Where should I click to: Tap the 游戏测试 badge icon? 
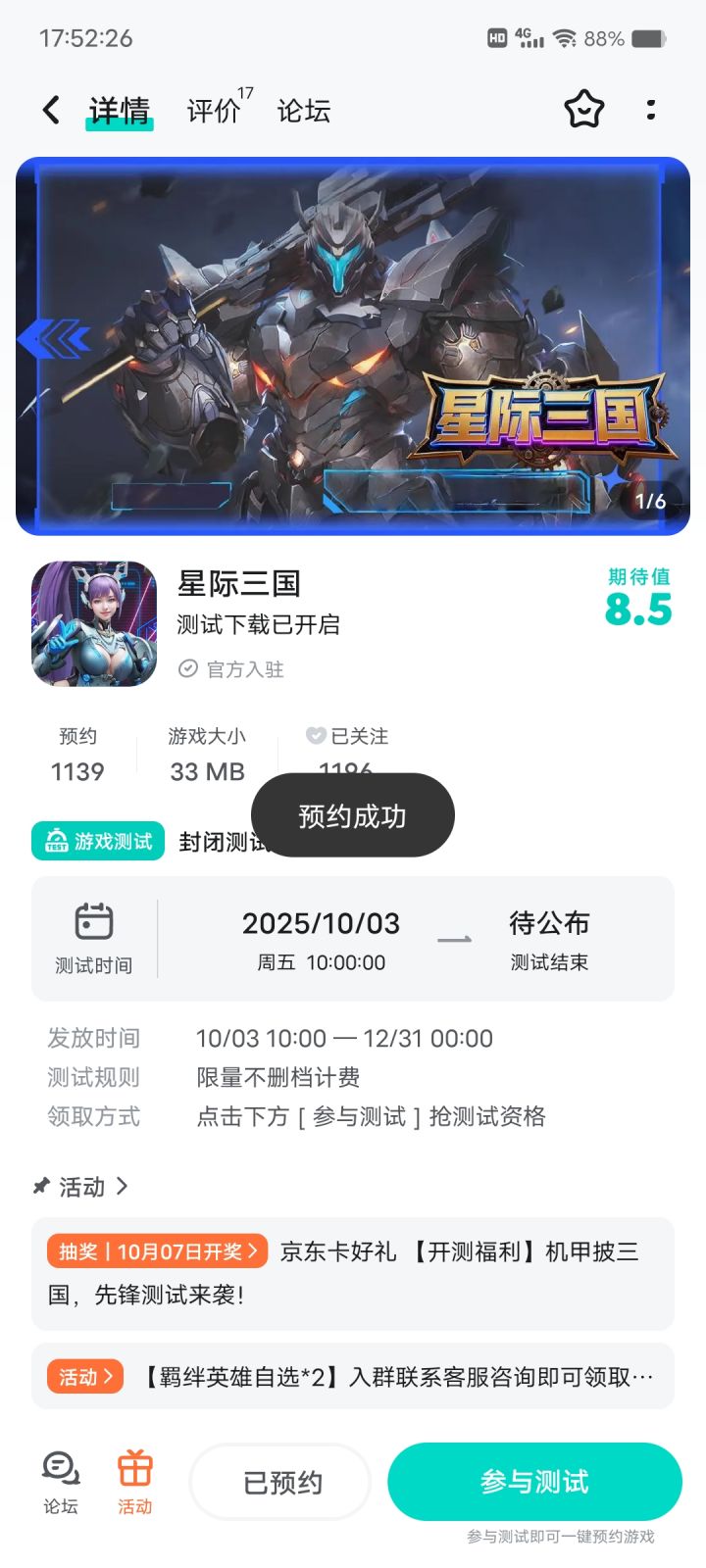pyautogui.click(x=54, y=841)
